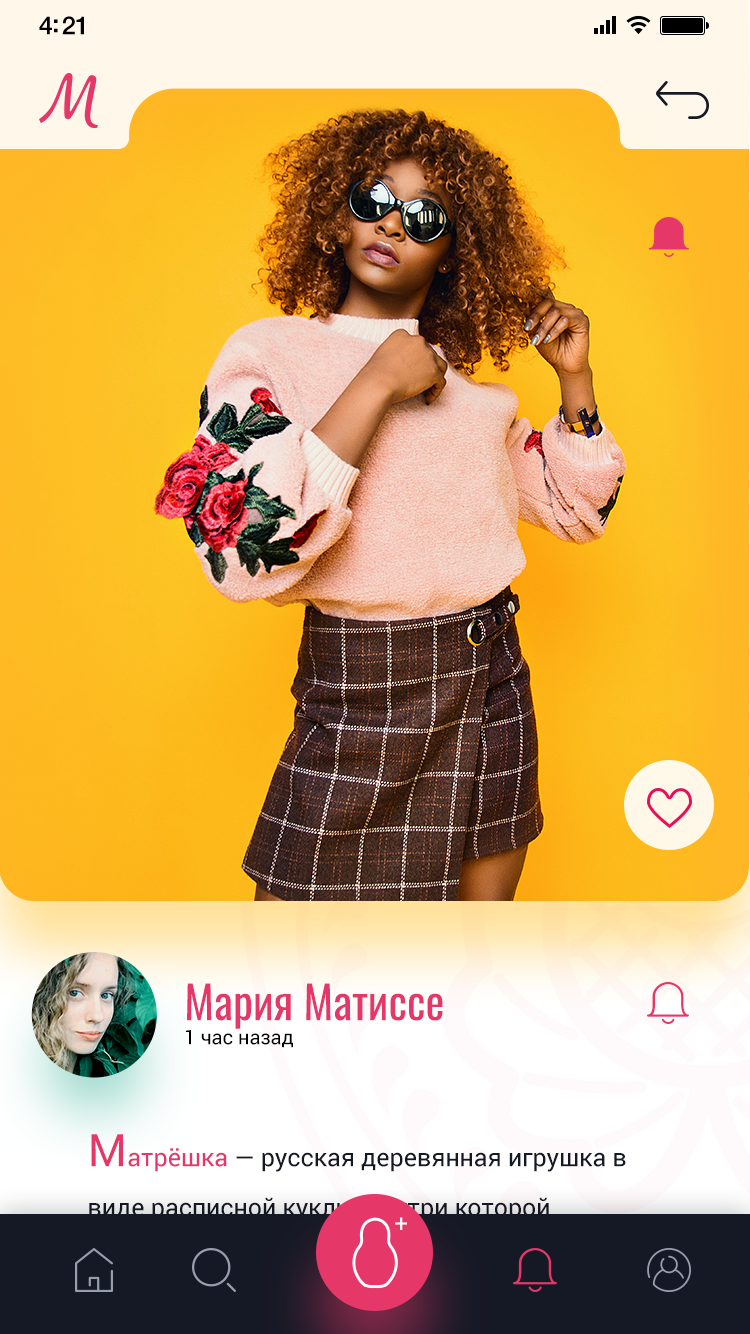Open Мария Матиссе's profile avatar
750x1334 pixels.
coord(94,1014)
